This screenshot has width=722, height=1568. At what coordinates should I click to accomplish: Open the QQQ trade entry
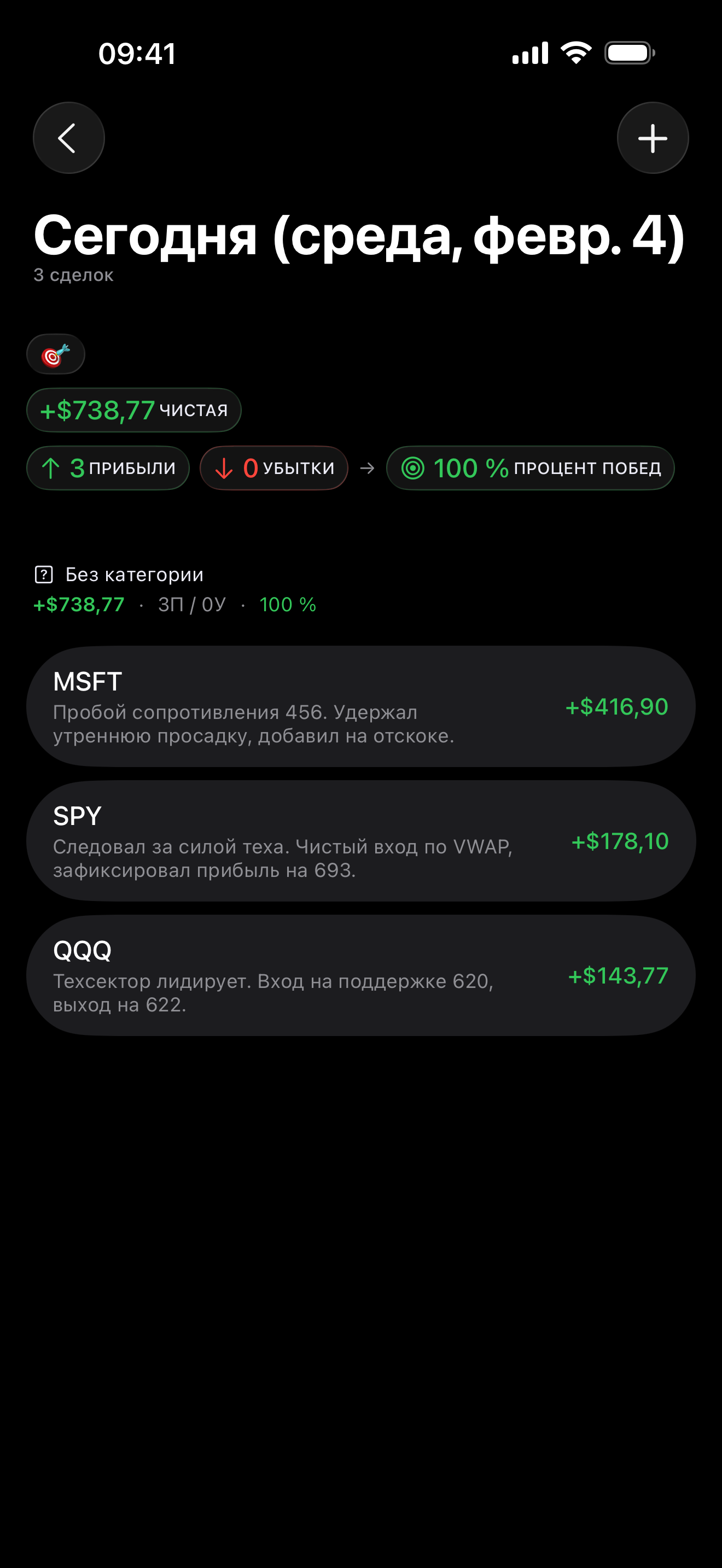(x=360, y=974)
